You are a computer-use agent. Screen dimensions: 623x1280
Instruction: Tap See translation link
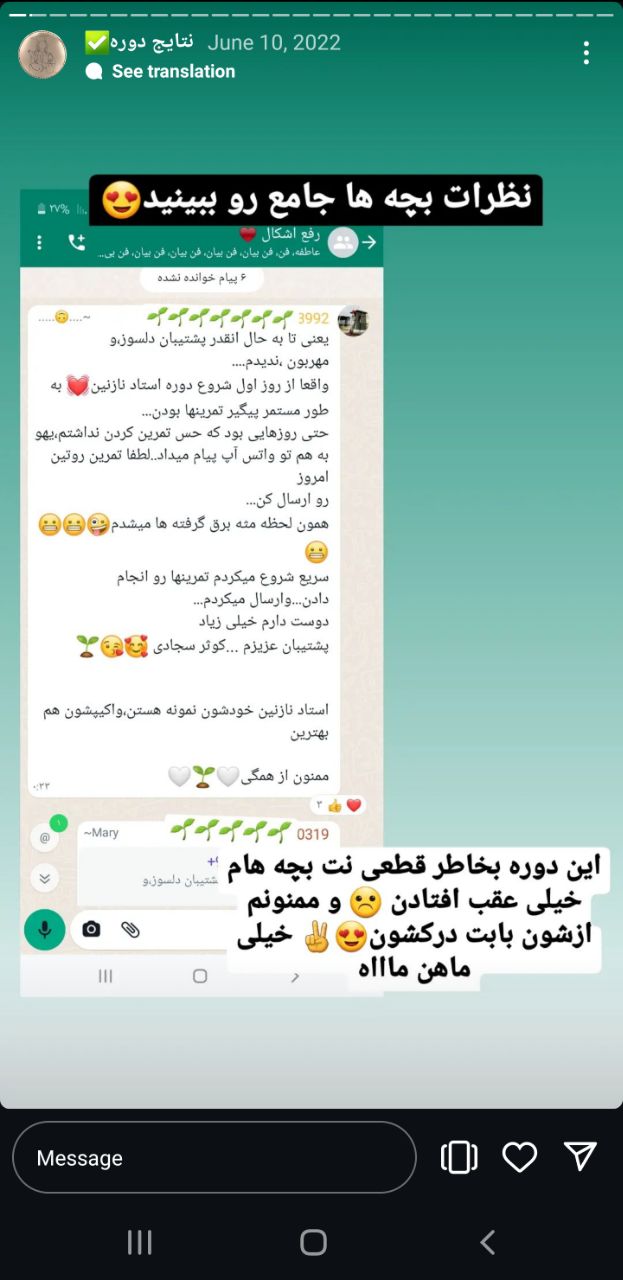click(x=173, y=71)
